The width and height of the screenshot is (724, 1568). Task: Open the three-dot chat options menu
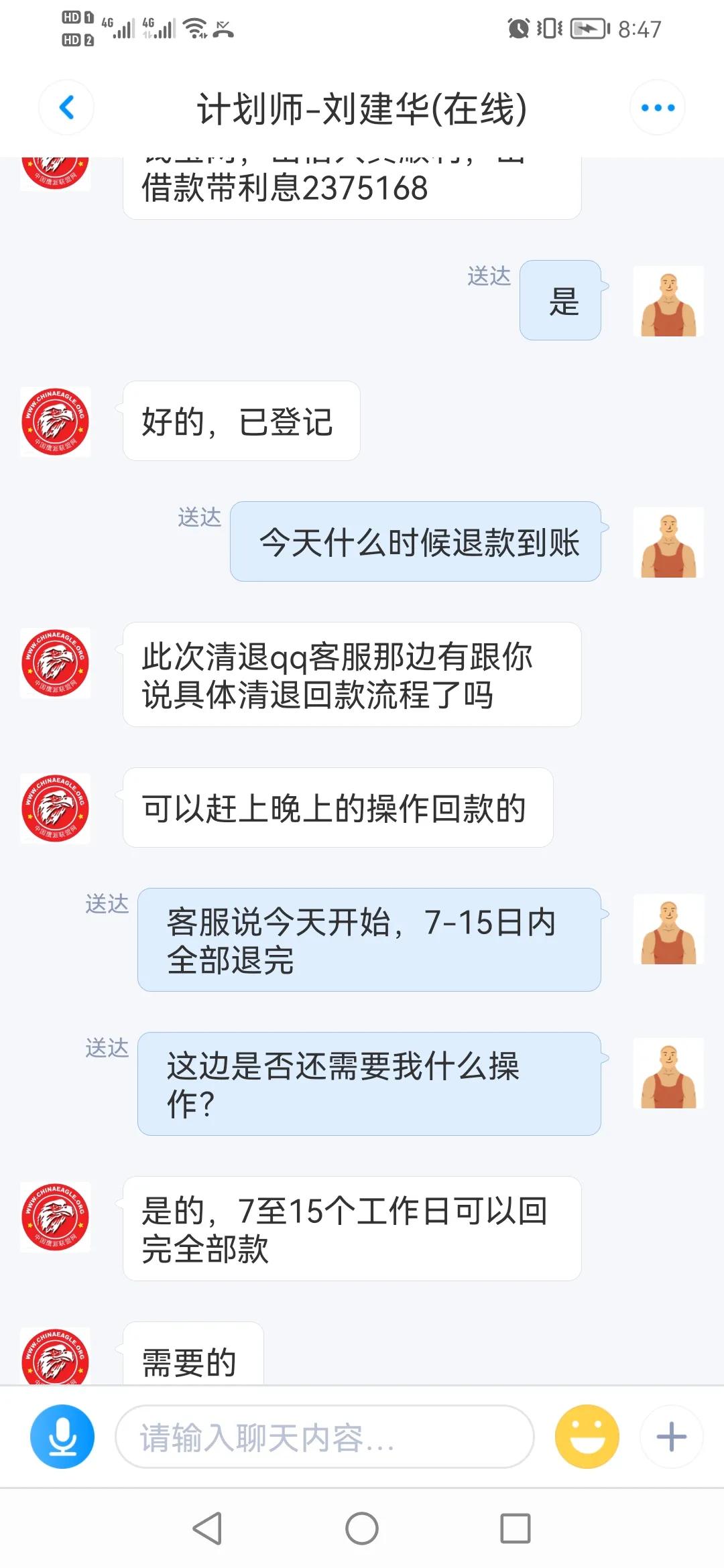tap(656, 106)
